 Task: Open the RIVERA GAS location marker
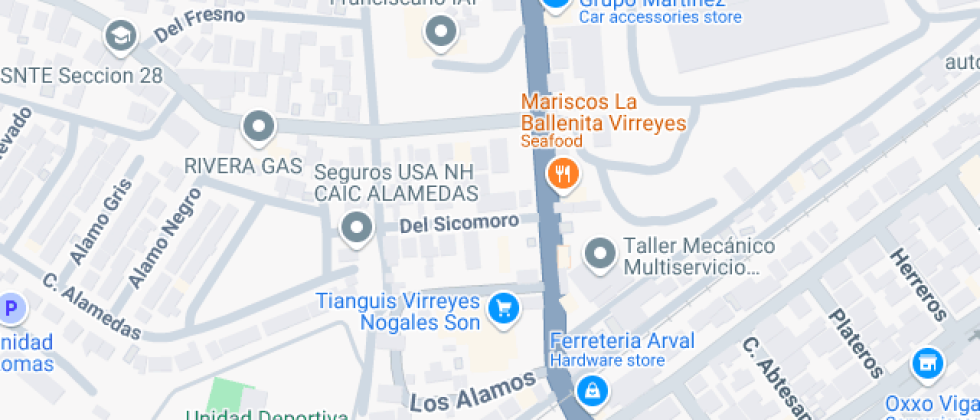[x=260, y=127]
